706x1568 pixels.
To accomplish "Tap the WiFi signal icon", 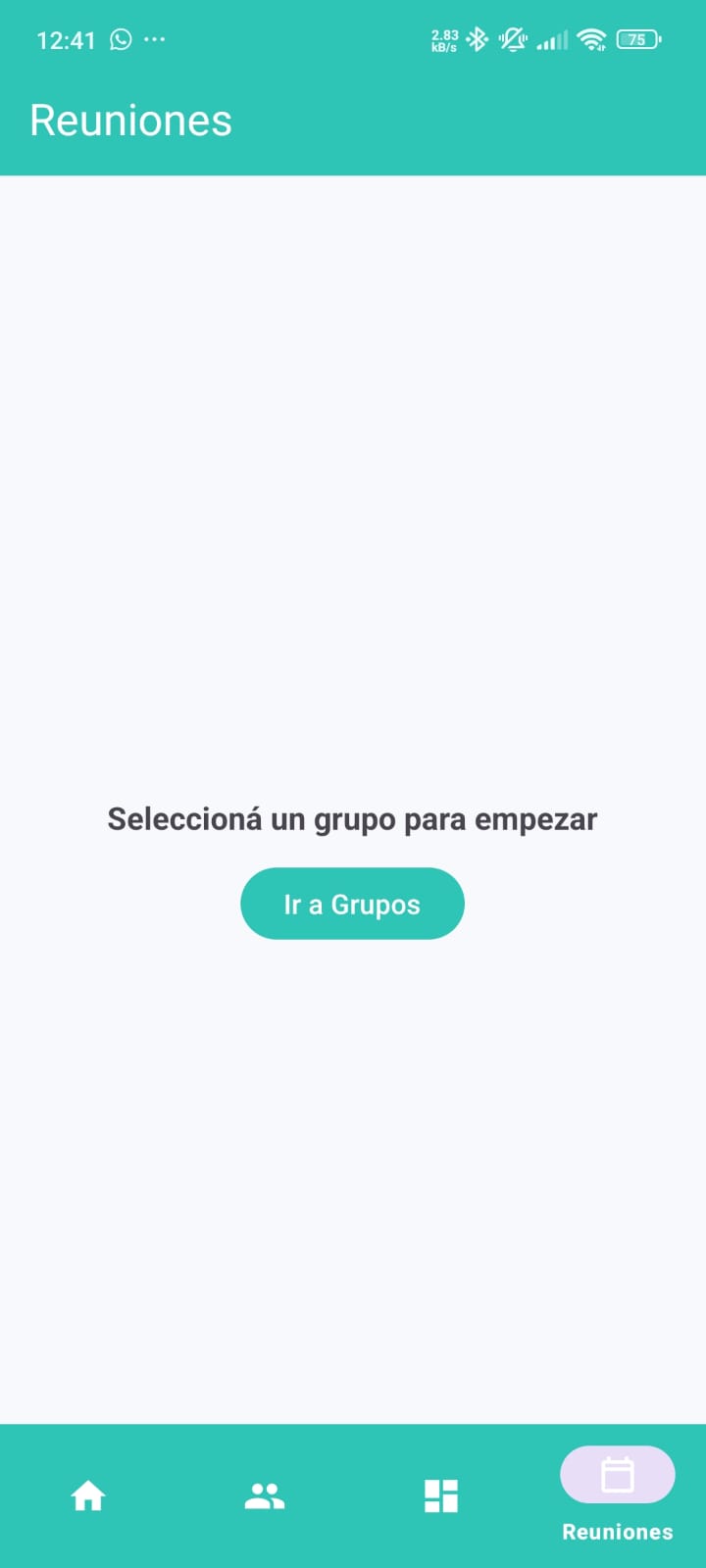I will click(589, 39).
